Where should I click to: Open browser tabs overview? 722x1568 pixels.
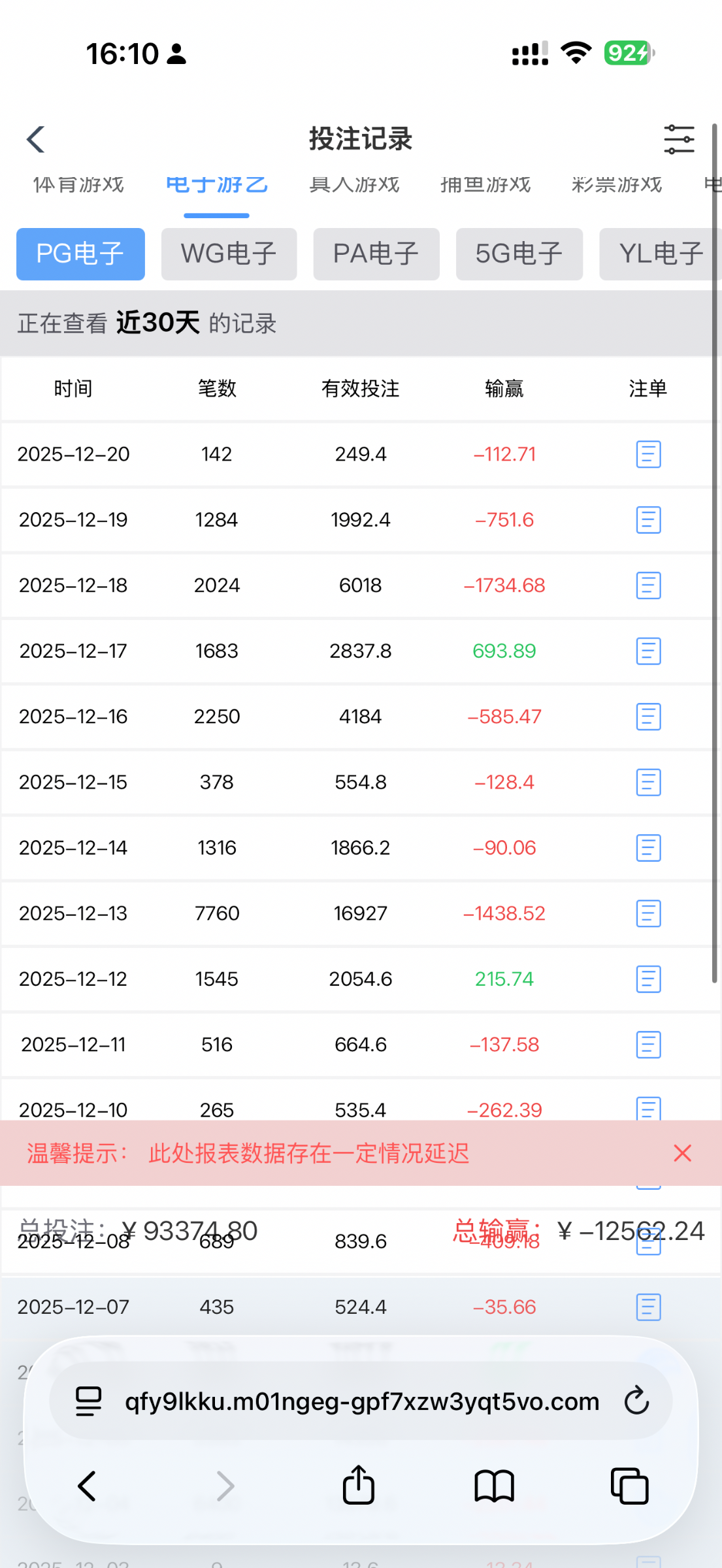coord(629,1486)
